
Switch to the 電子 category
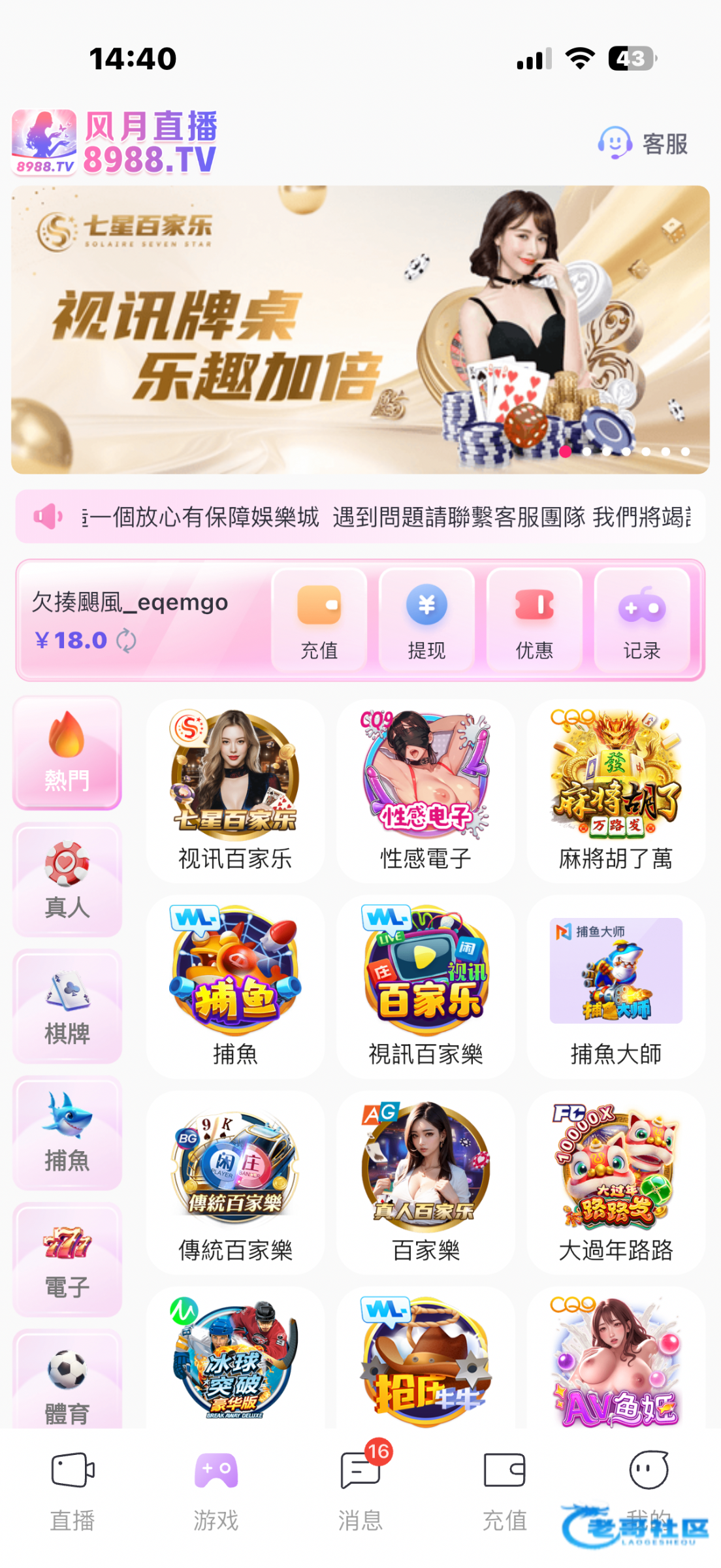pos(67,1260)
